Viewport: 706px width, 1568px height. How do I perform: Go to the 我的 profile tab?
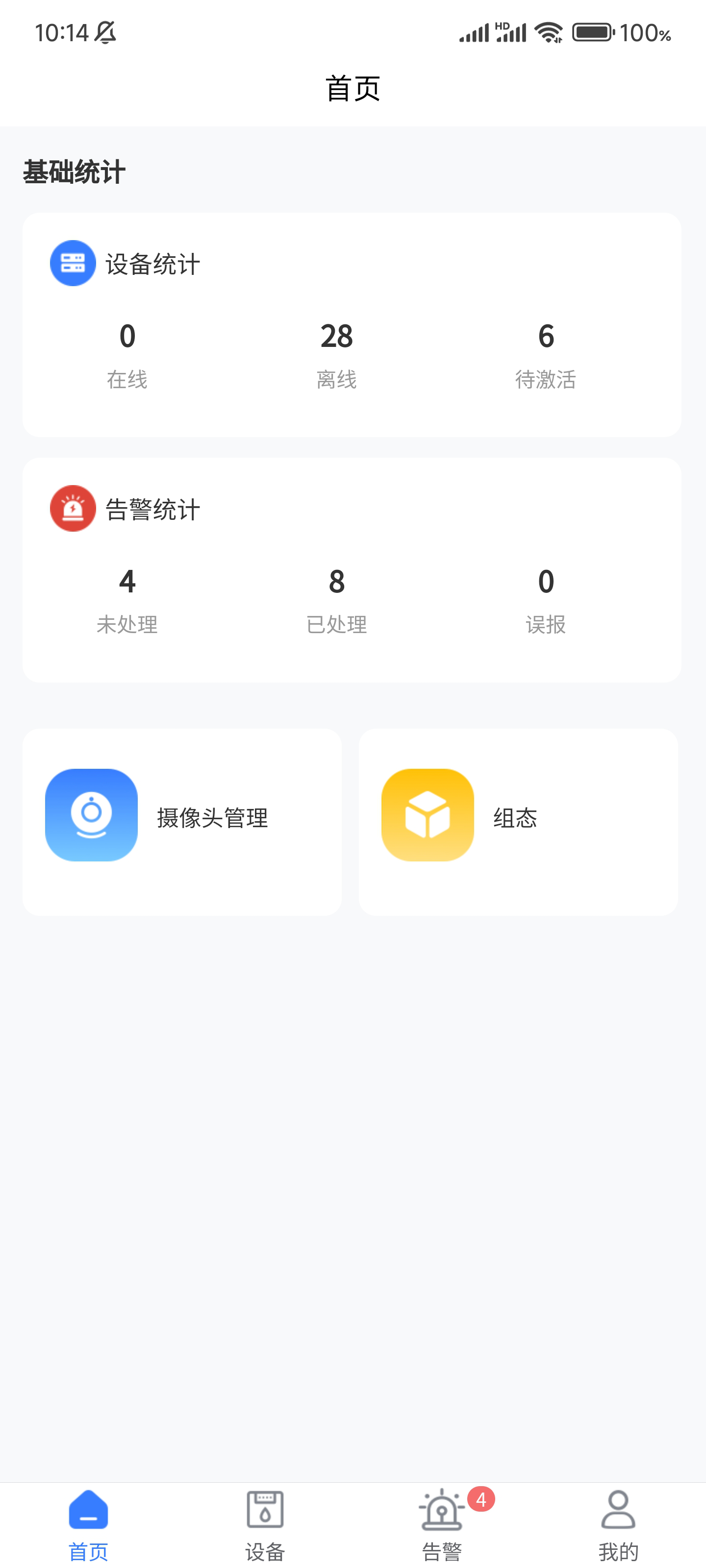tap(618, 1525)
